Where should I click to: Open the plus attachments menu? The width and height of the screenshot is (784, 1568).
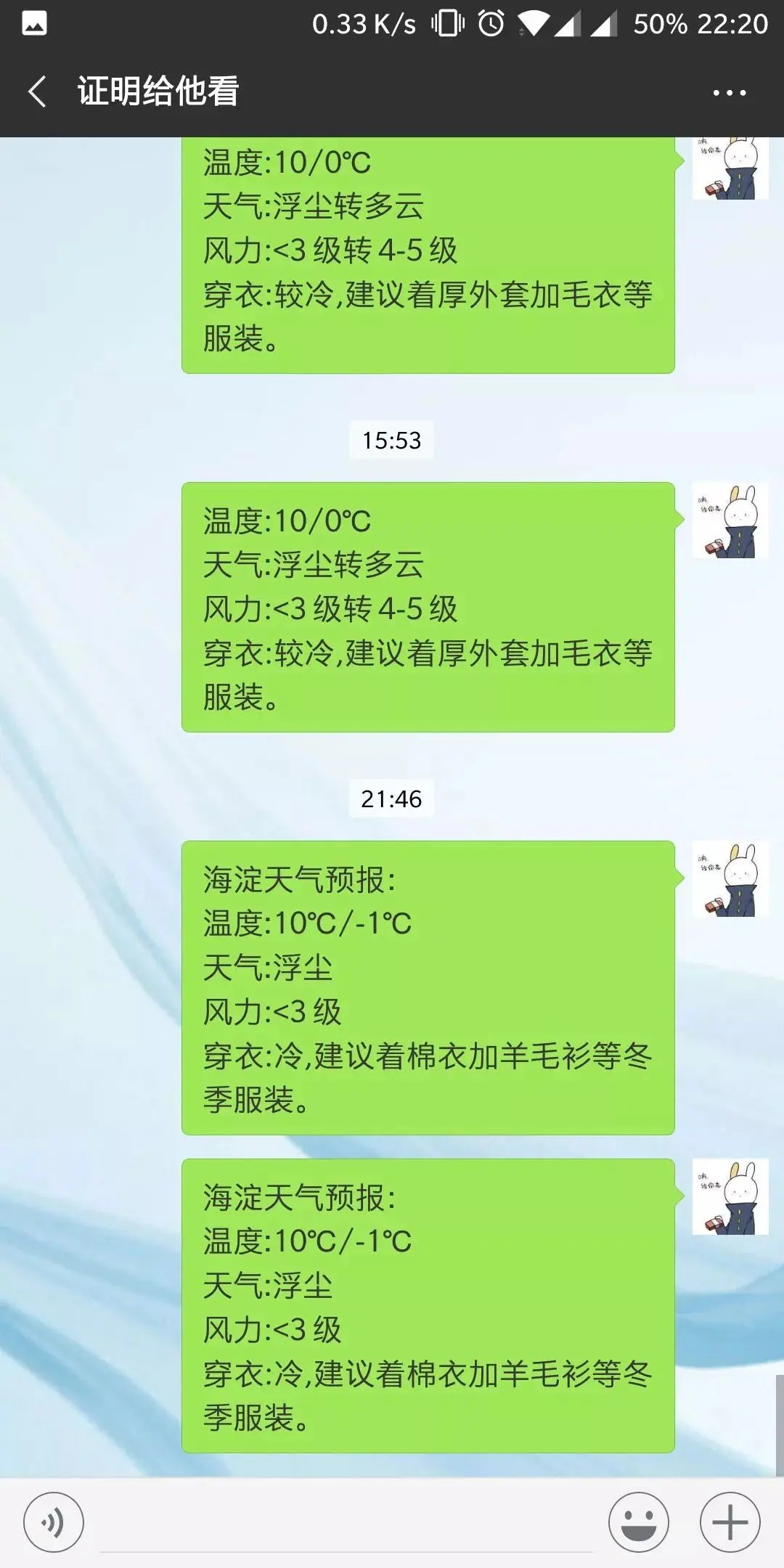[730, 1522]
